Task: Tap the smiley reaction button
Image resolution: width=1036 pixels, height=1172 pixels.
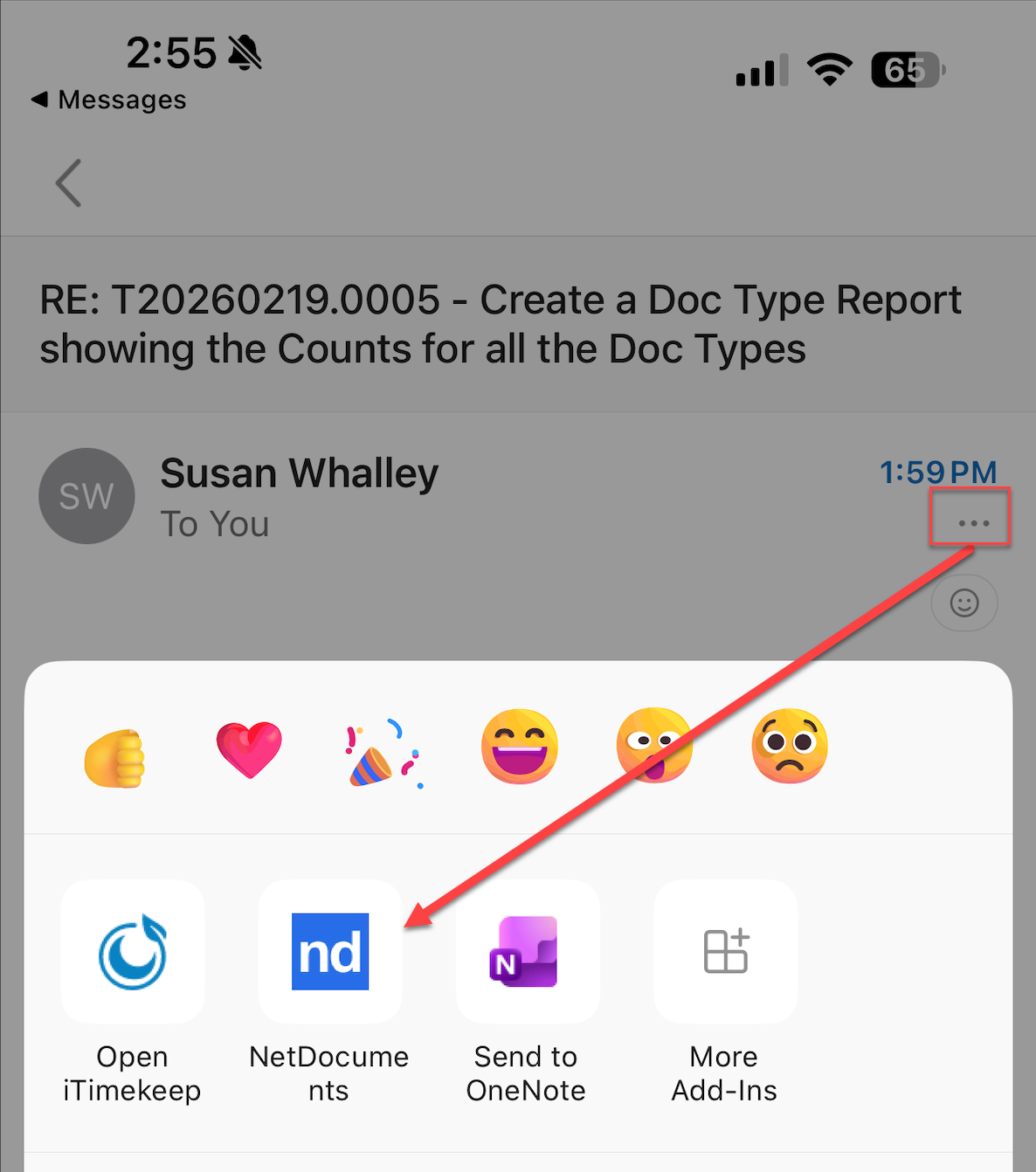Action: click(x=964, y=603)
